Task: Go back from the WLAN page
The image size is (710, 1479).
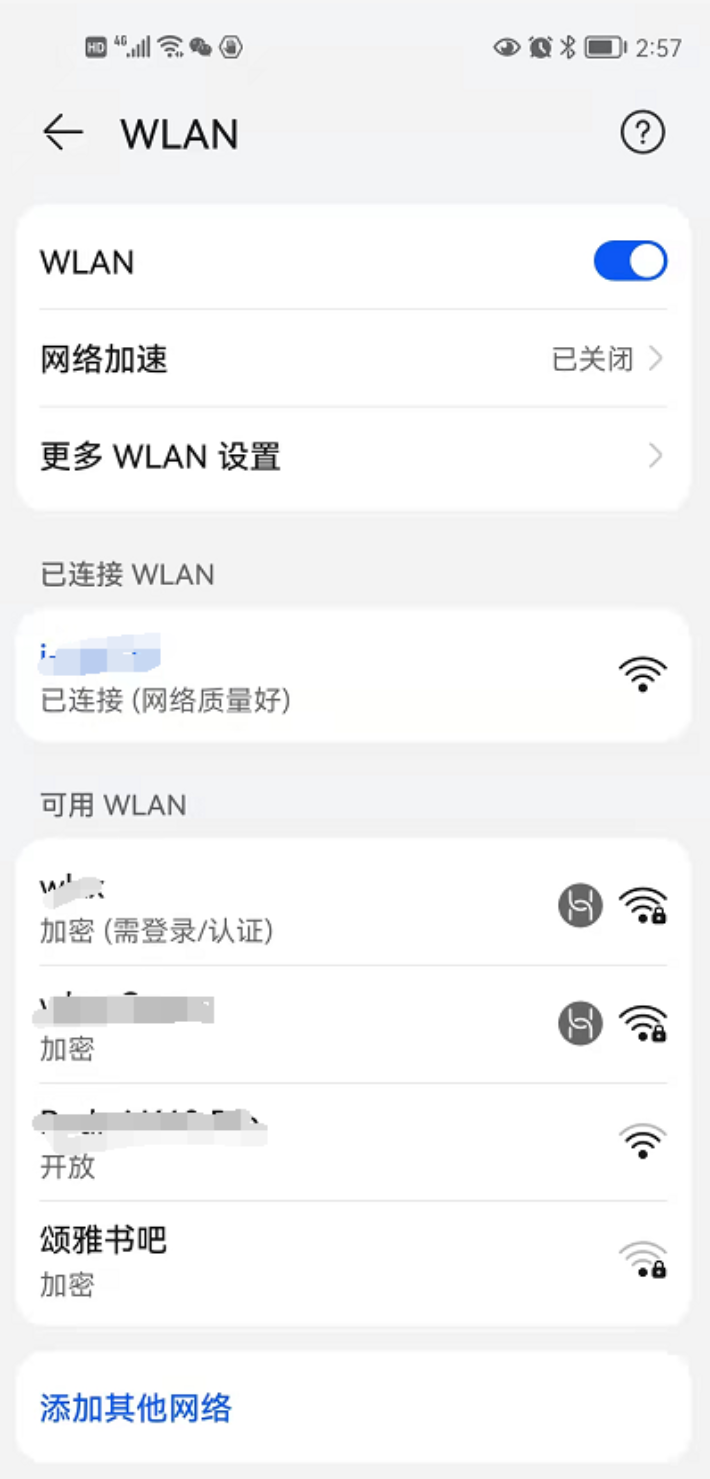Action: [62, 133]
